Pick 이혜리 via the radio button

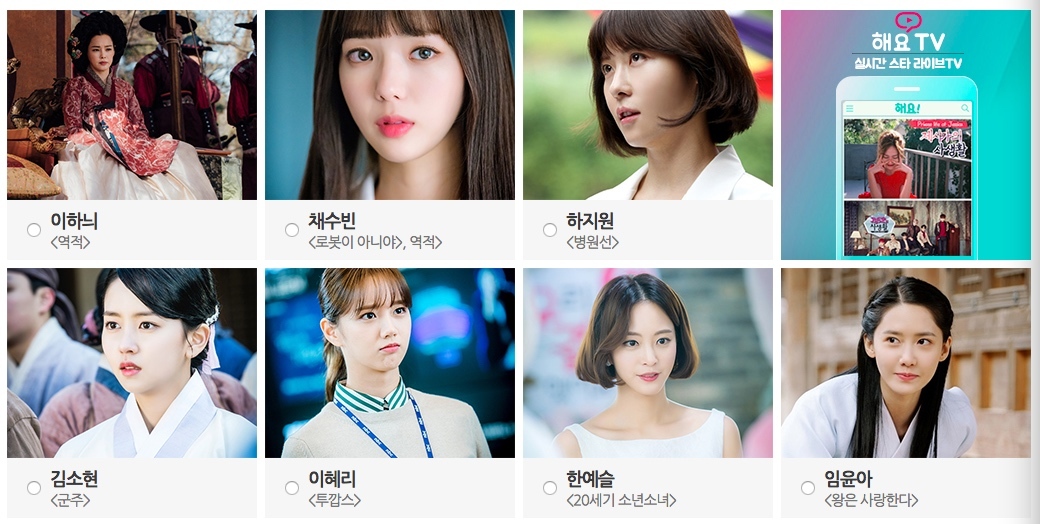click(x=292, y=488)
